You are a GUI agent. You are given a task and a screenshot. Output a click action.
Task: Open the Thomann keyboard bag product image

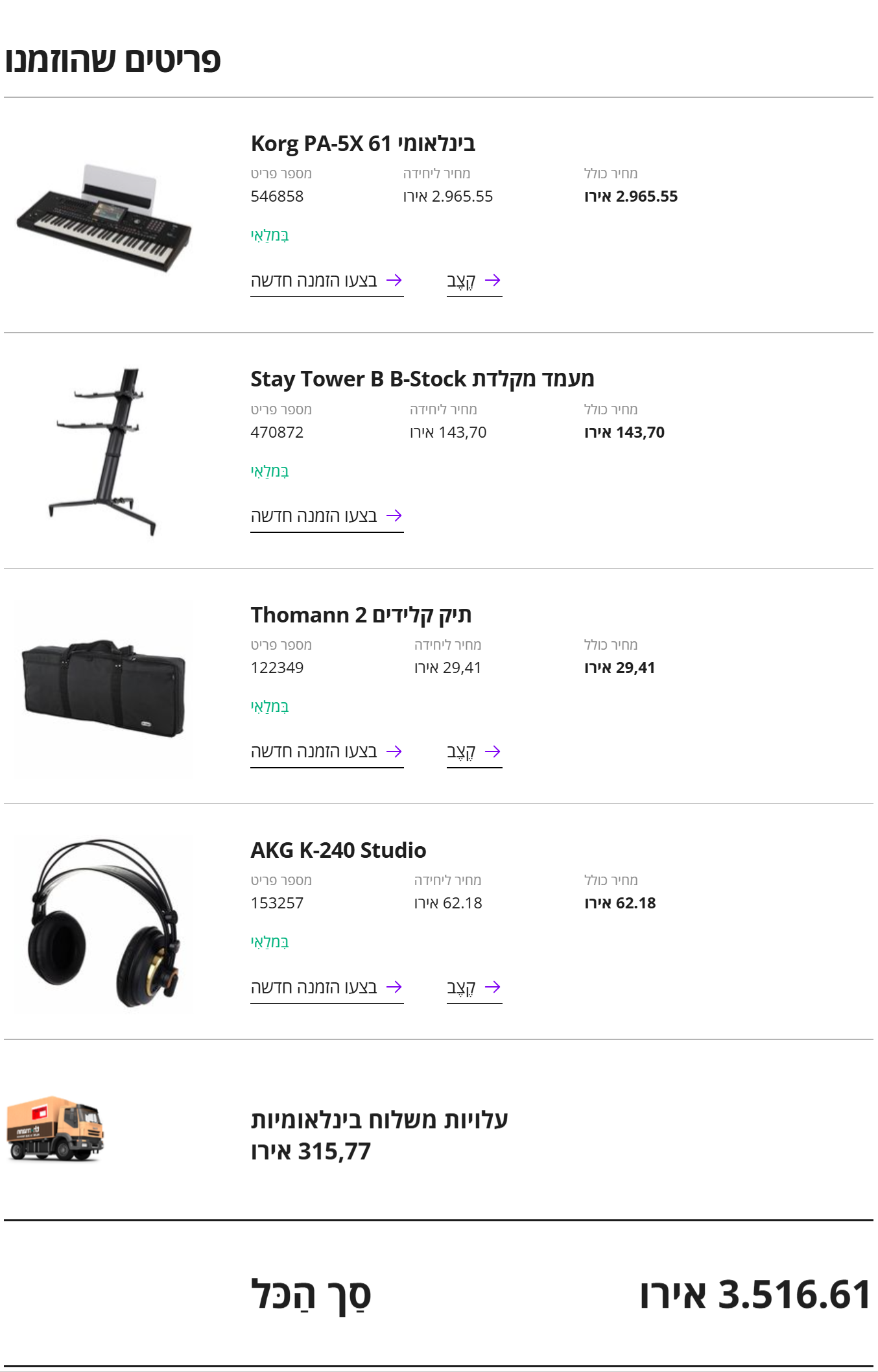(104, 687)
